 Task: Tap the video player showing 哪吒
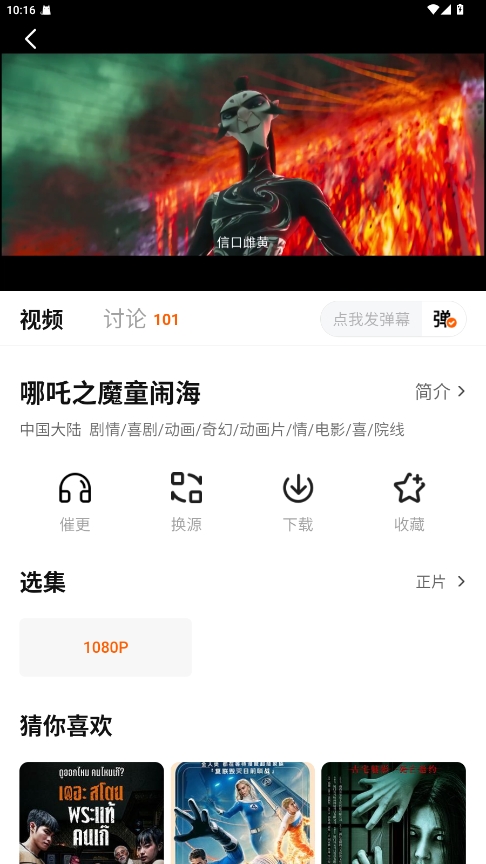[243, 154]
